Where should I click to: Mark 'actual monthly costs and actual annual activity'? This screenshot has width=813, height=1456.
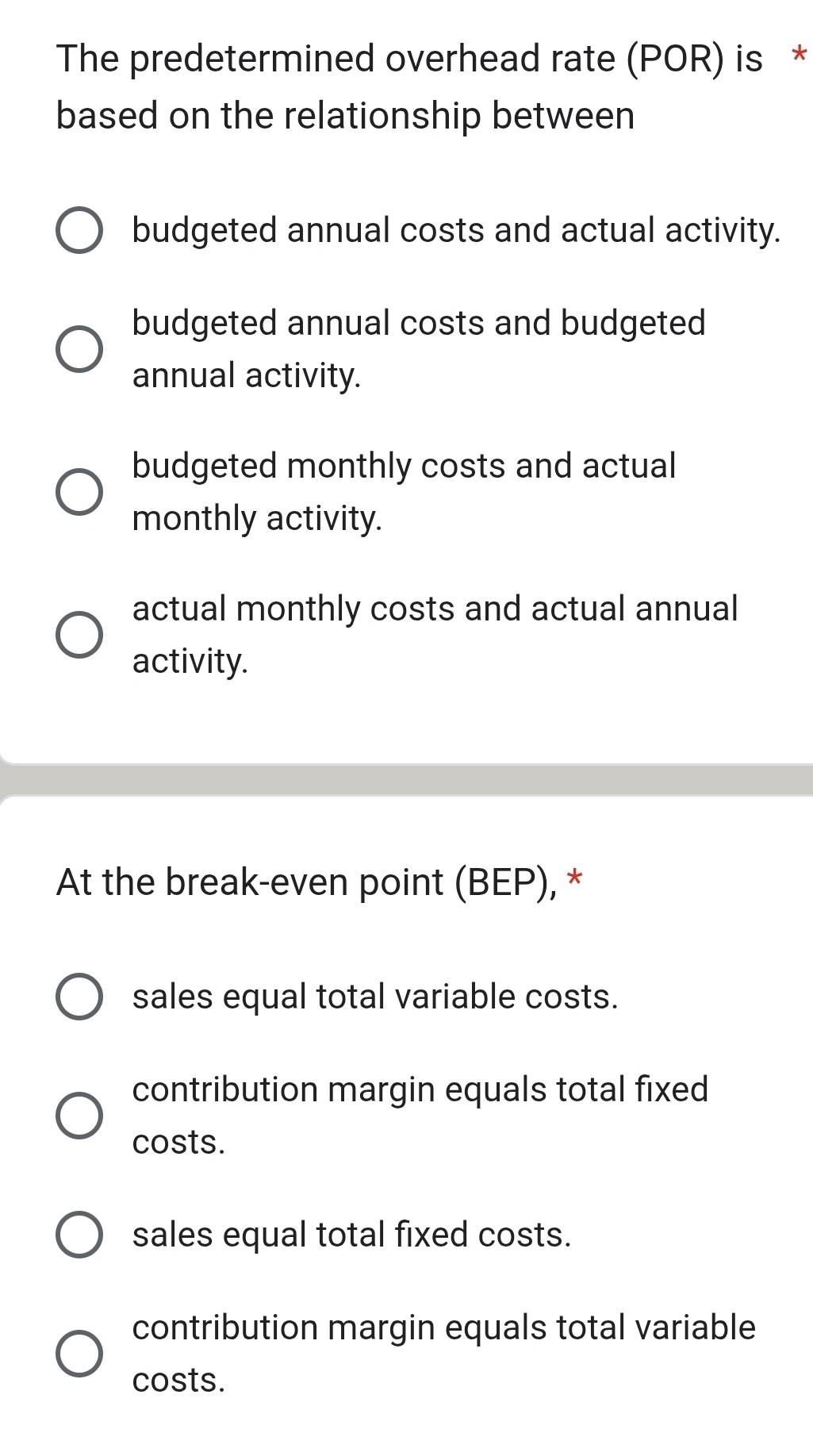coord(79,635)
